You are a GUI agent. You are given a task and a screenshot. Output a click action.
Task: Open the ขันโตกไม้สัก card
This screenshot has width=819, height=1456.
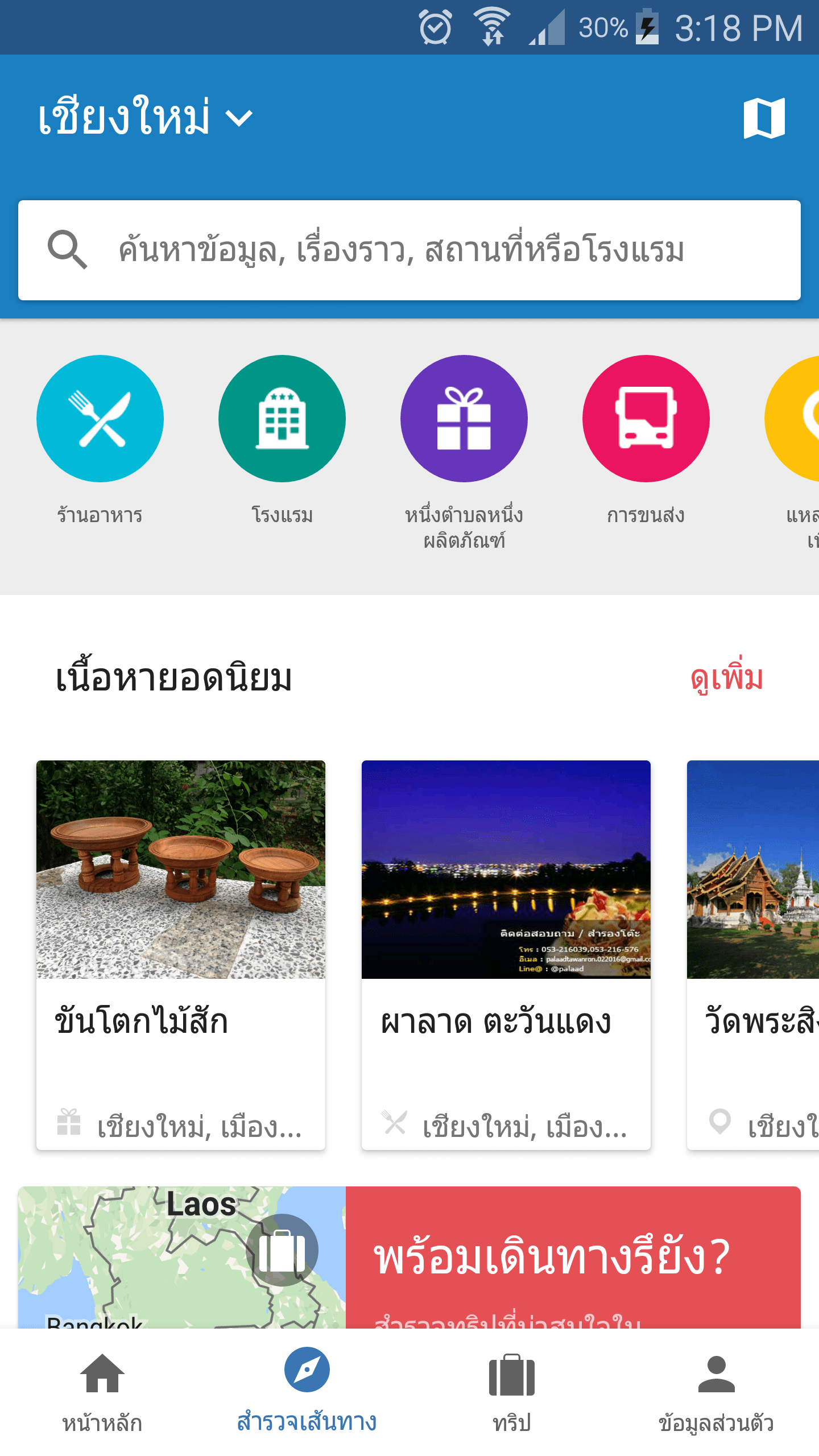pos(181,954)
